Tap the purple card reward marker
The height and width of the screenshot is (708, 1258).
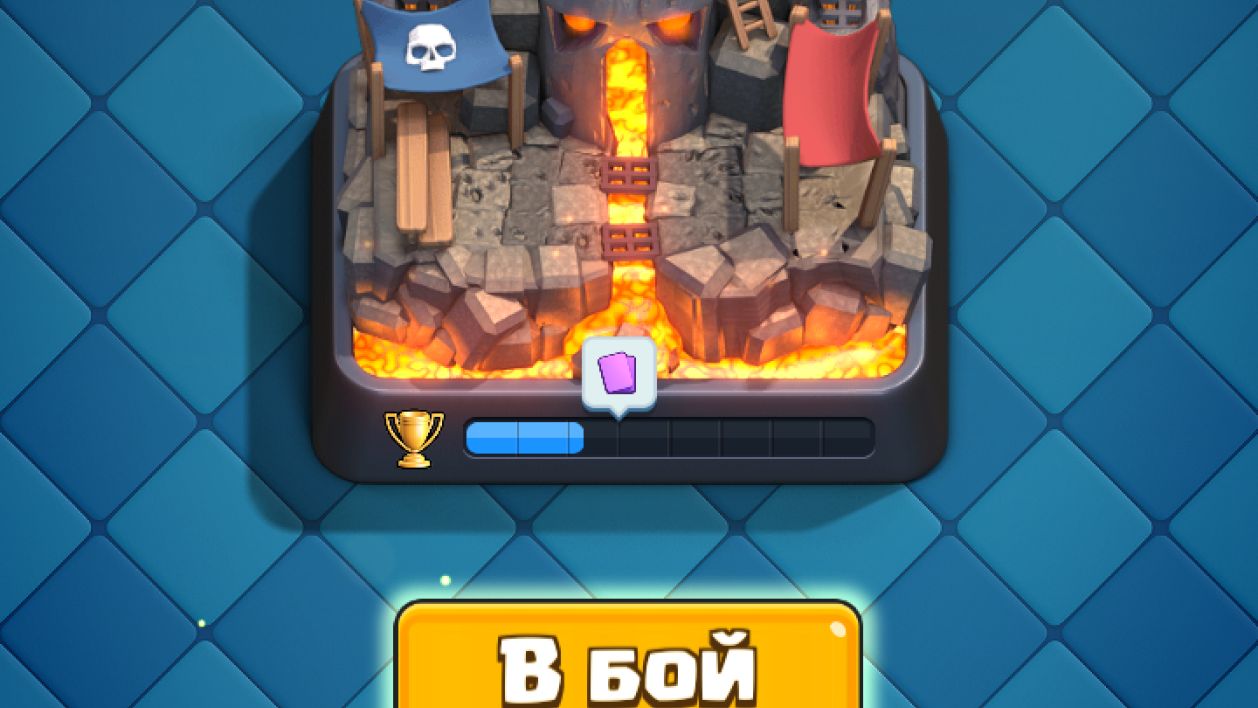(x=618, y=374)
